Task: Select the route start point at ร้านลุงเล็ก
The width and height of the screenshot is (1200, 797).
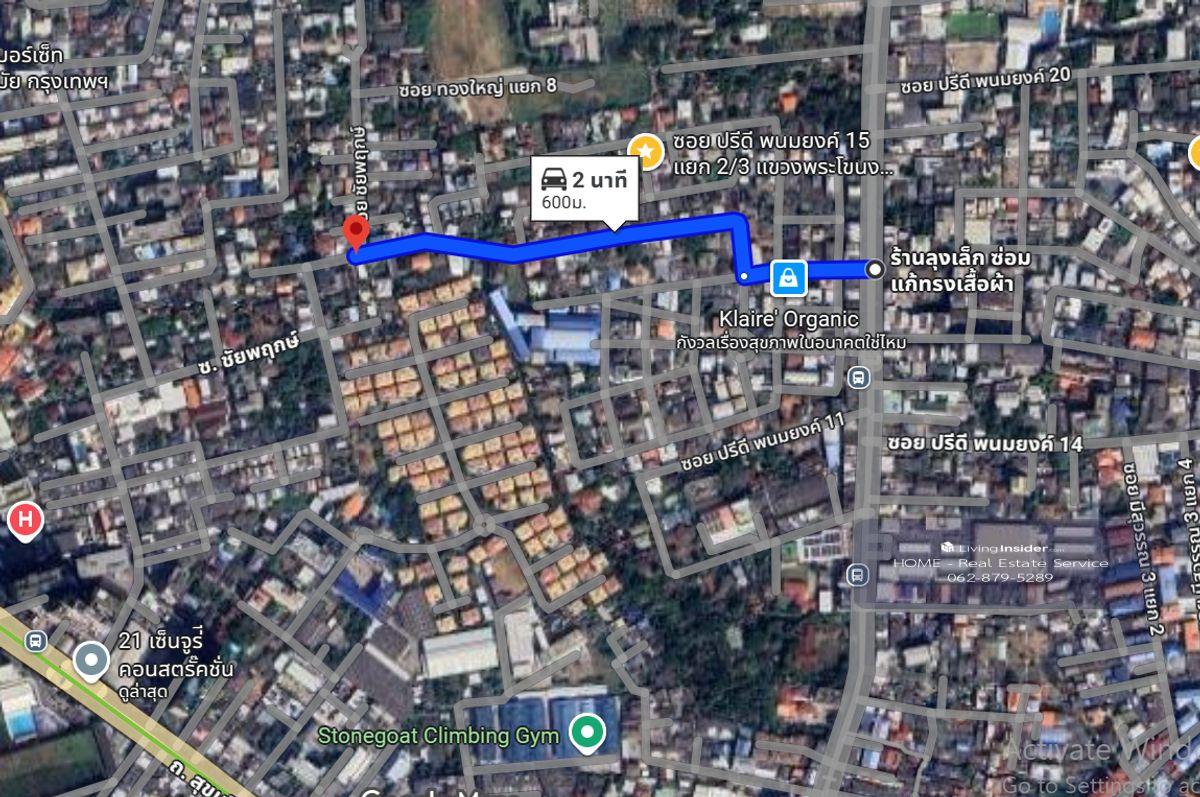Action: (x=875, y=268)
